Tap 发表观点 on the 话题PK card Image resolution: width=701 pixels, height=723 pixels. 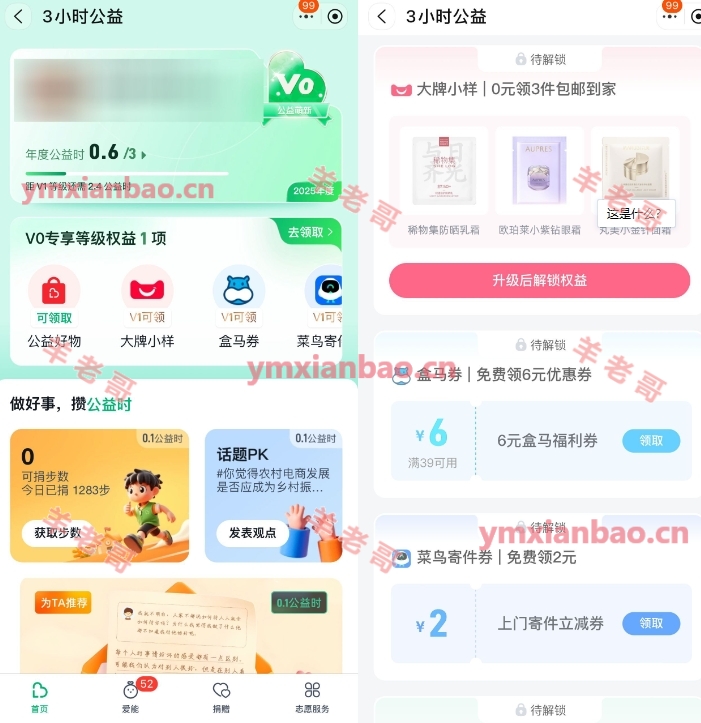(252, 533)
